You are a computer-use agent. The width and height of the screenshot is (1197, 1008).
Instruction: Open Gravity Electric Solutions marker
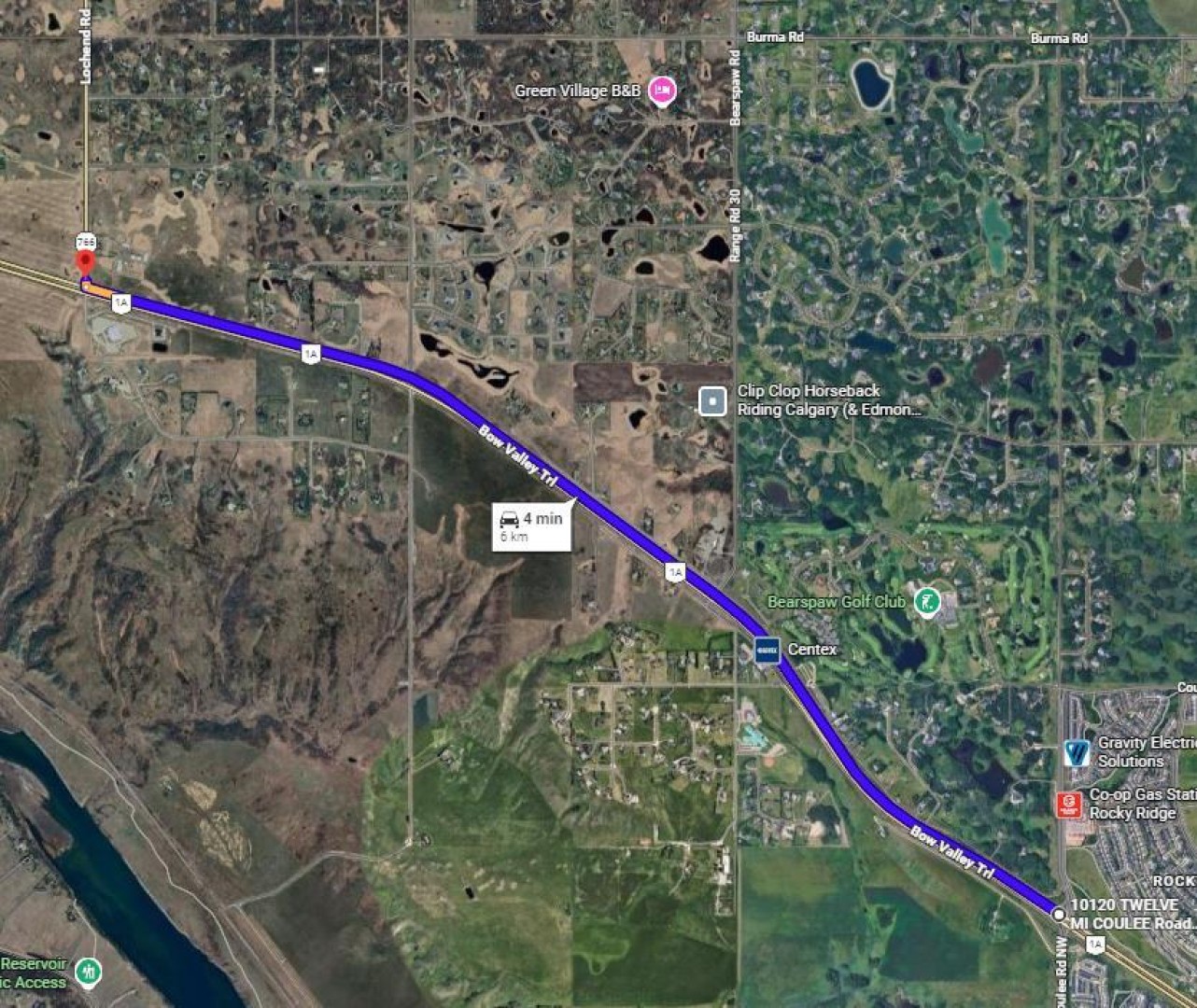click(x=1077, y=752)
